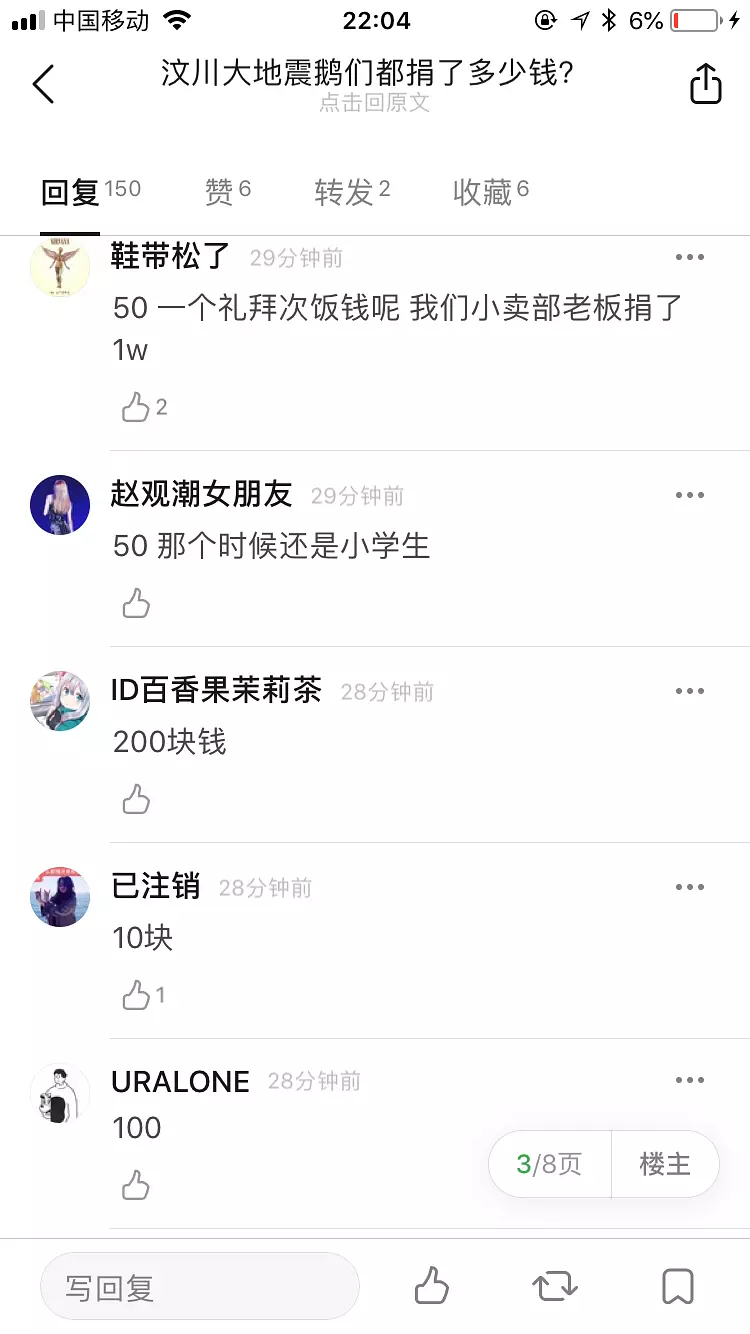Open more options on 赵观潮女朋友's reply

[x=689, y=495]
